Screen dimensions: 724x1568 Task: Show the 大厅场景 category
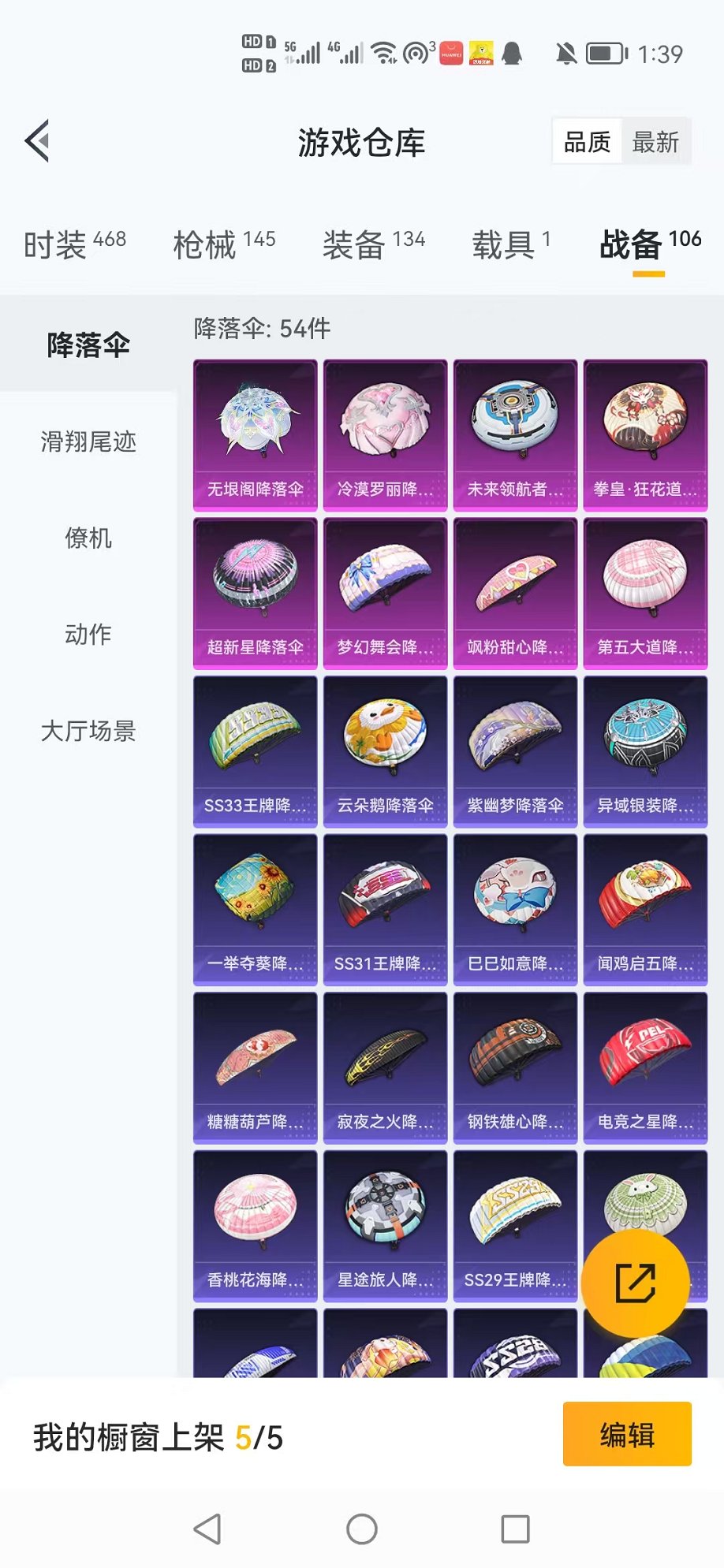pyautogui.click(x=88, y=731)
